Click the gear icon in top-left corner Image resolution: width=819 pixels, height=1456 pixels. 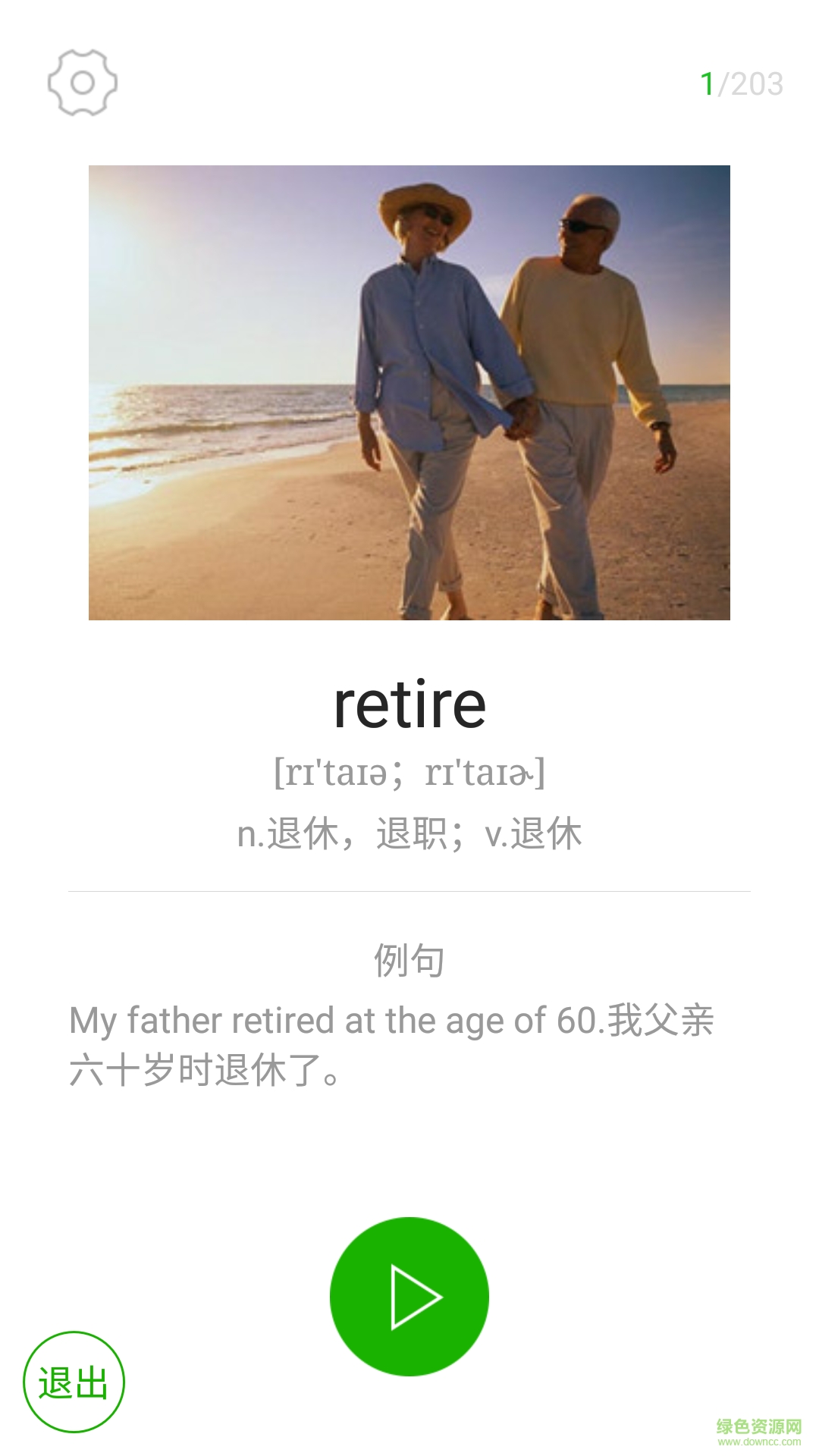tap(82, 82)
